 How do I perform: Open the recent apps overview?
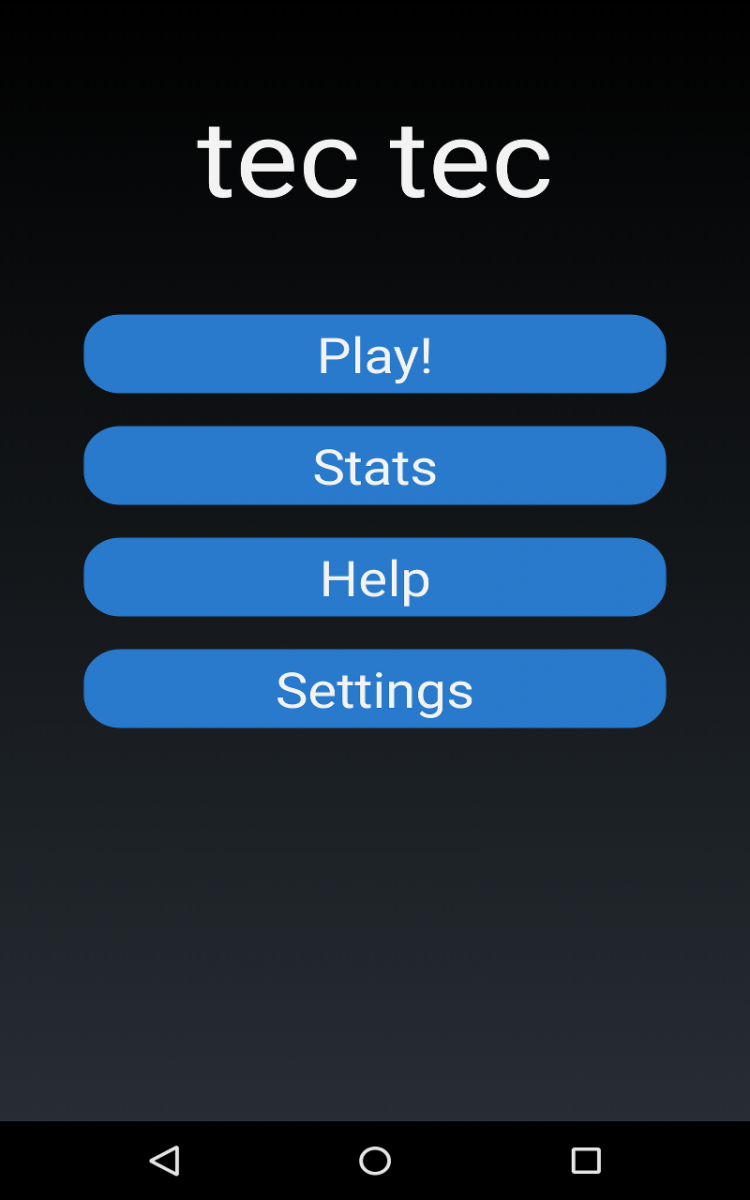point(586,1160)
